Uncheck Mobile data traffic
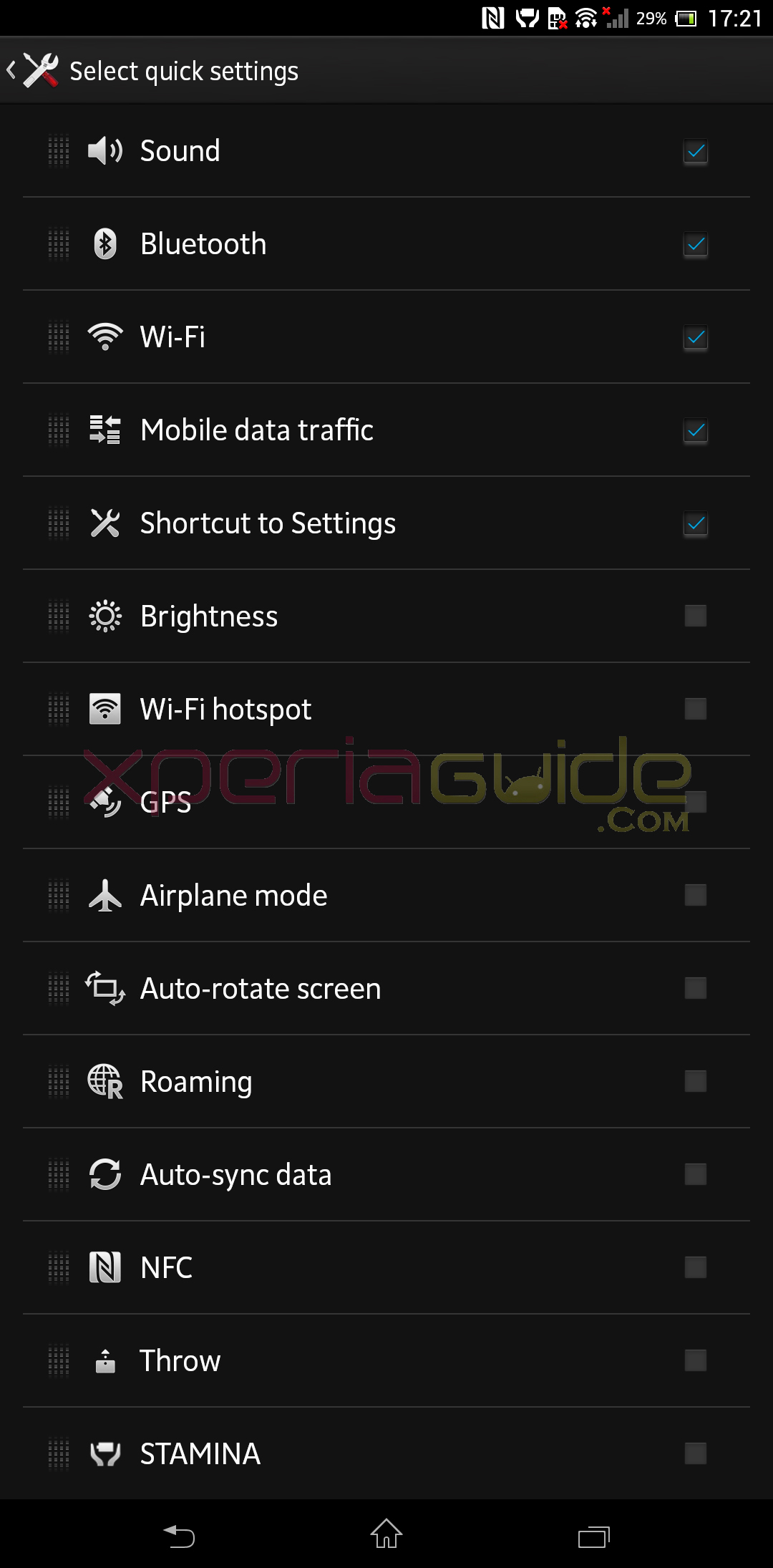 [x=695, y=430]
